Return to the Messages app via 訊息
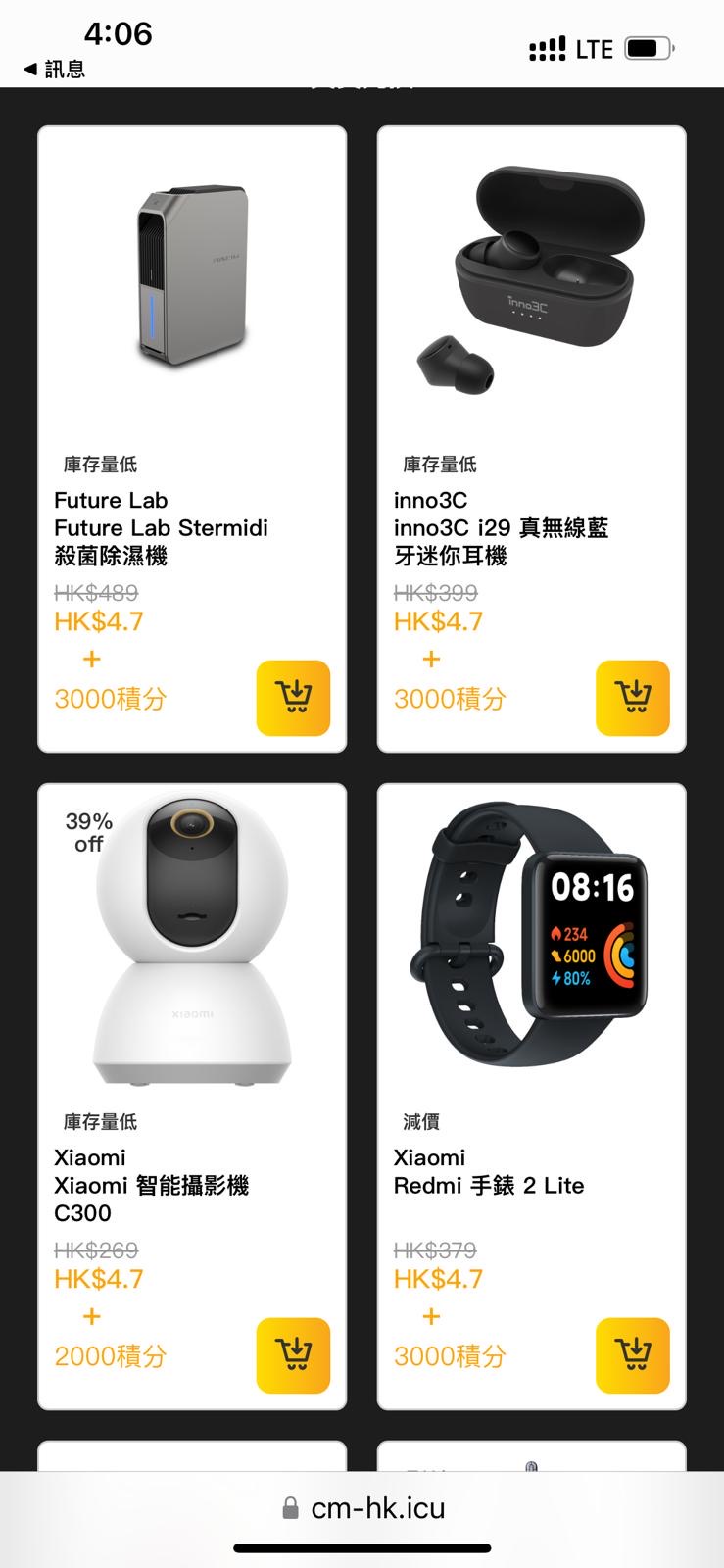 54,70
